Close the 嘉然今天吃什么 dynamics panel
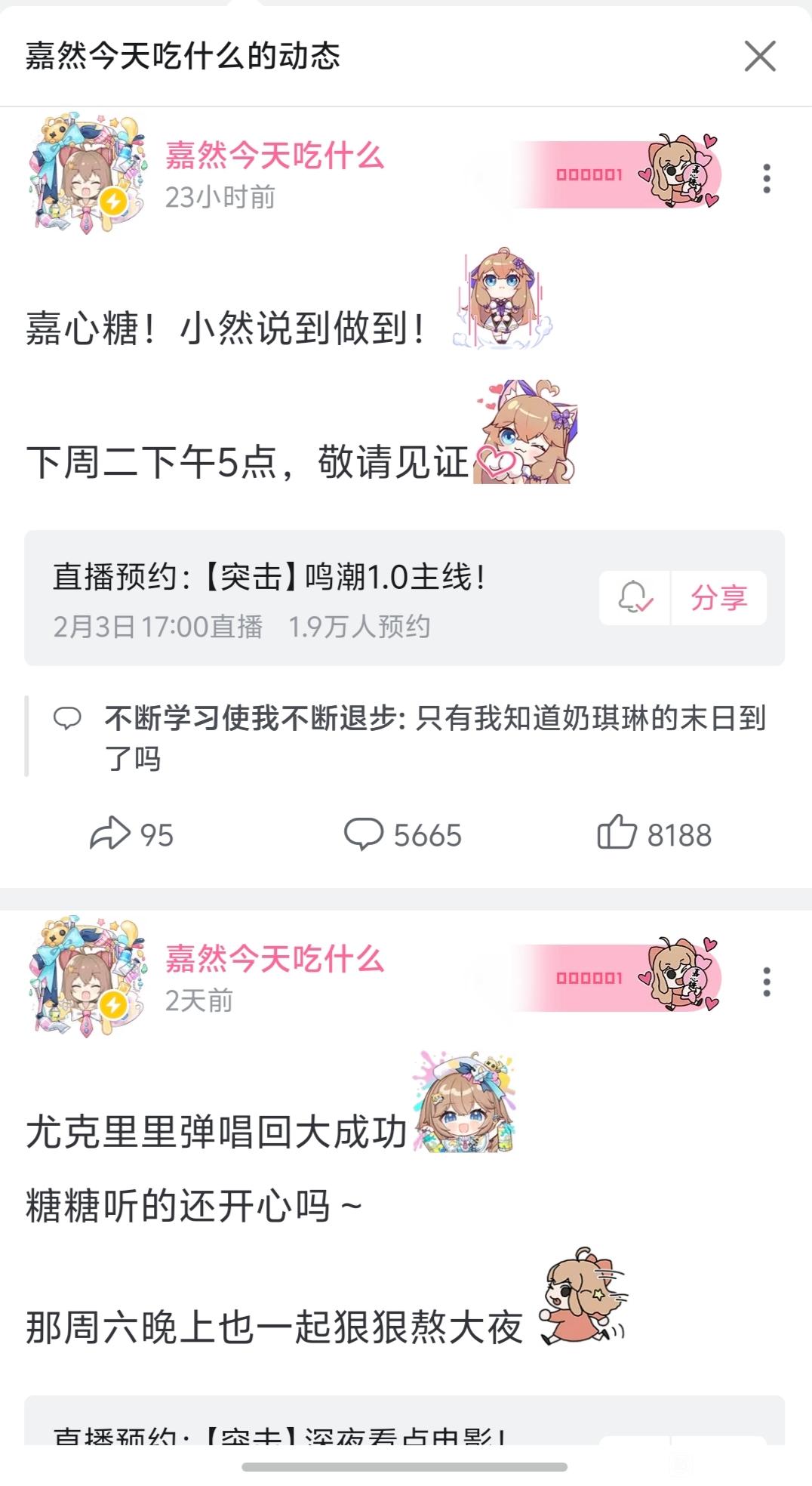The width and height of the screenshot is (812, 1486). point(759,56)
